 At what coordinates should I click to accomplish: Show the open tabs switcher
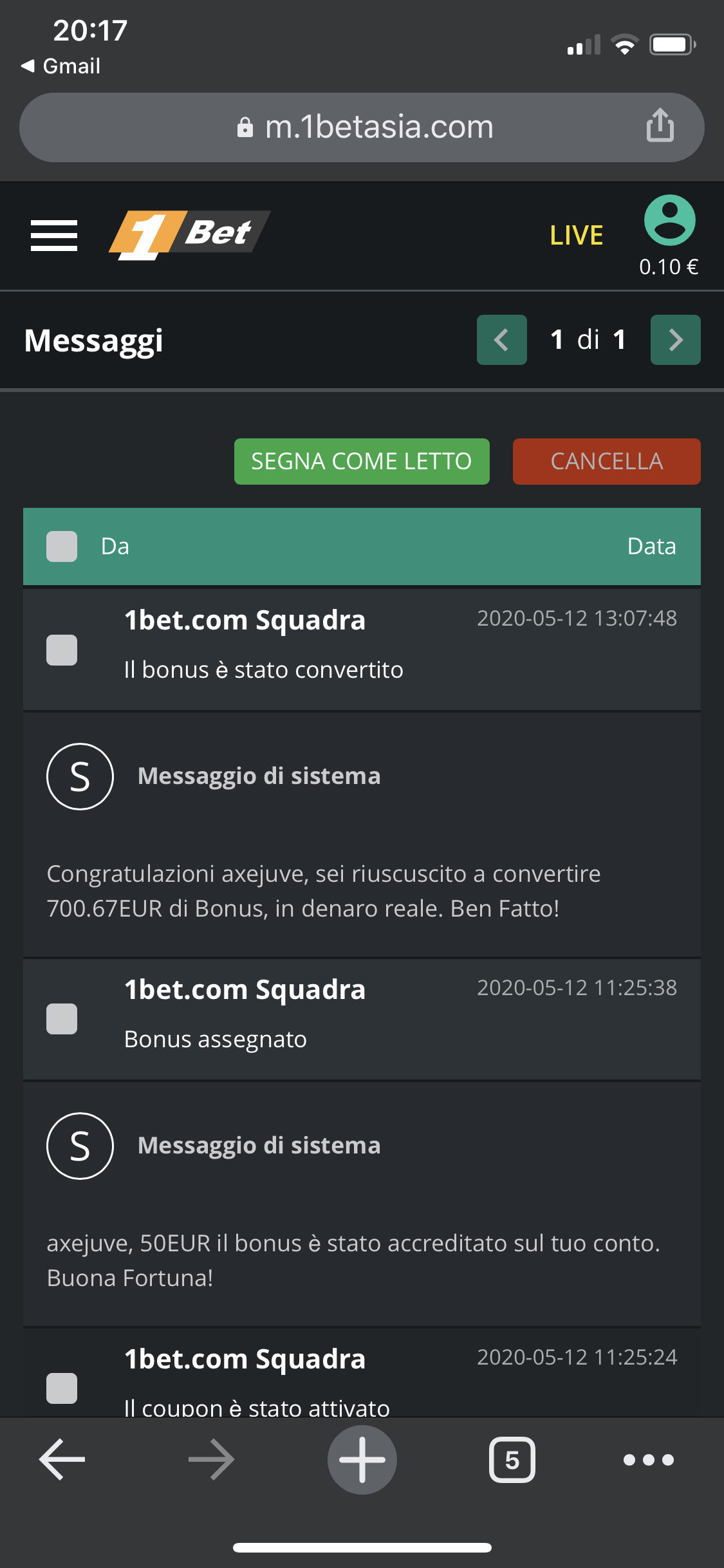click(x=512, y=1459)
